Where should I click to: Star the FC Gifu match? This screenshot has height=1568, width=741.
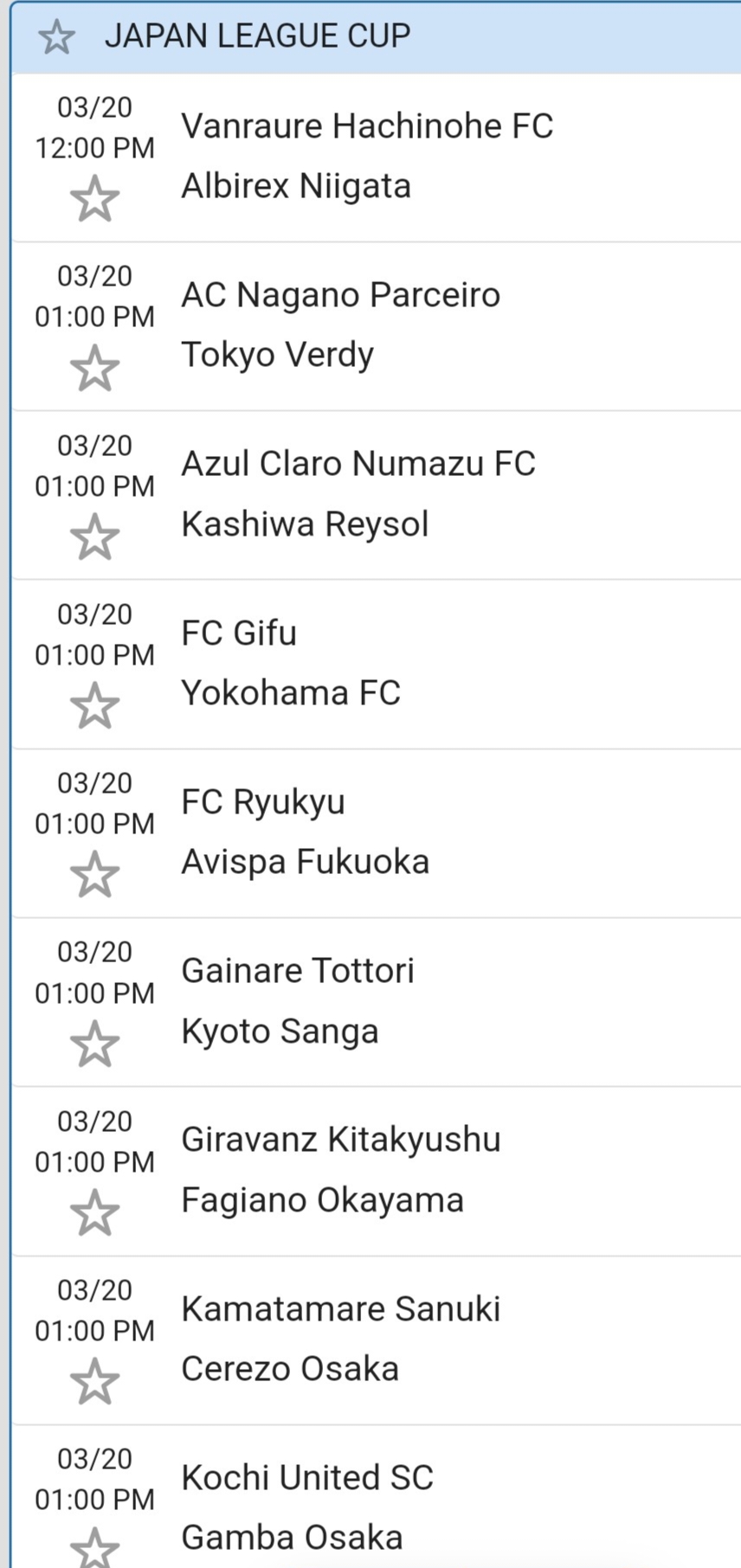click(x=94, y=706)
